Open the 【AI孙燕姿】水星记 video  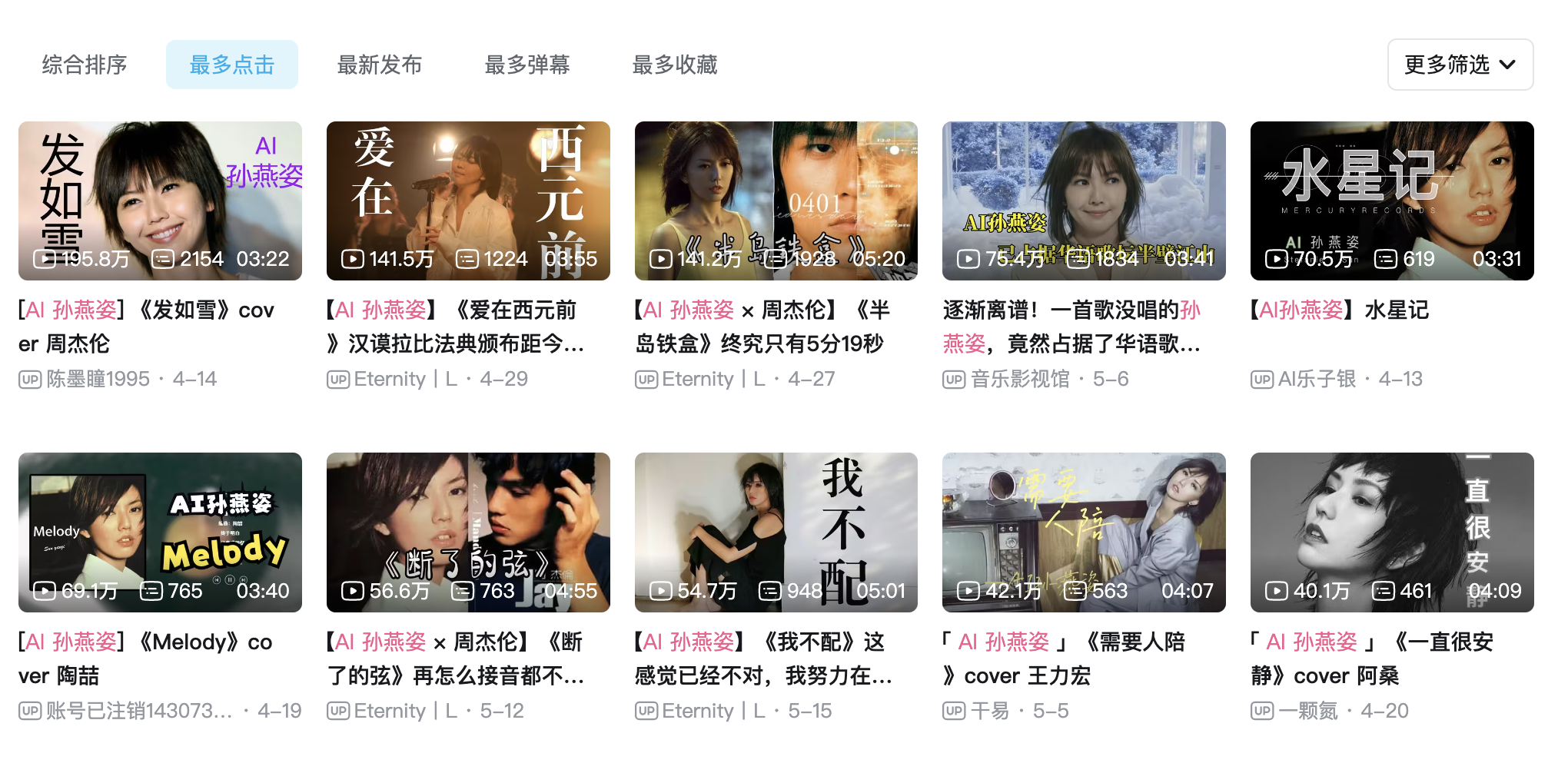coord(1392,201)
